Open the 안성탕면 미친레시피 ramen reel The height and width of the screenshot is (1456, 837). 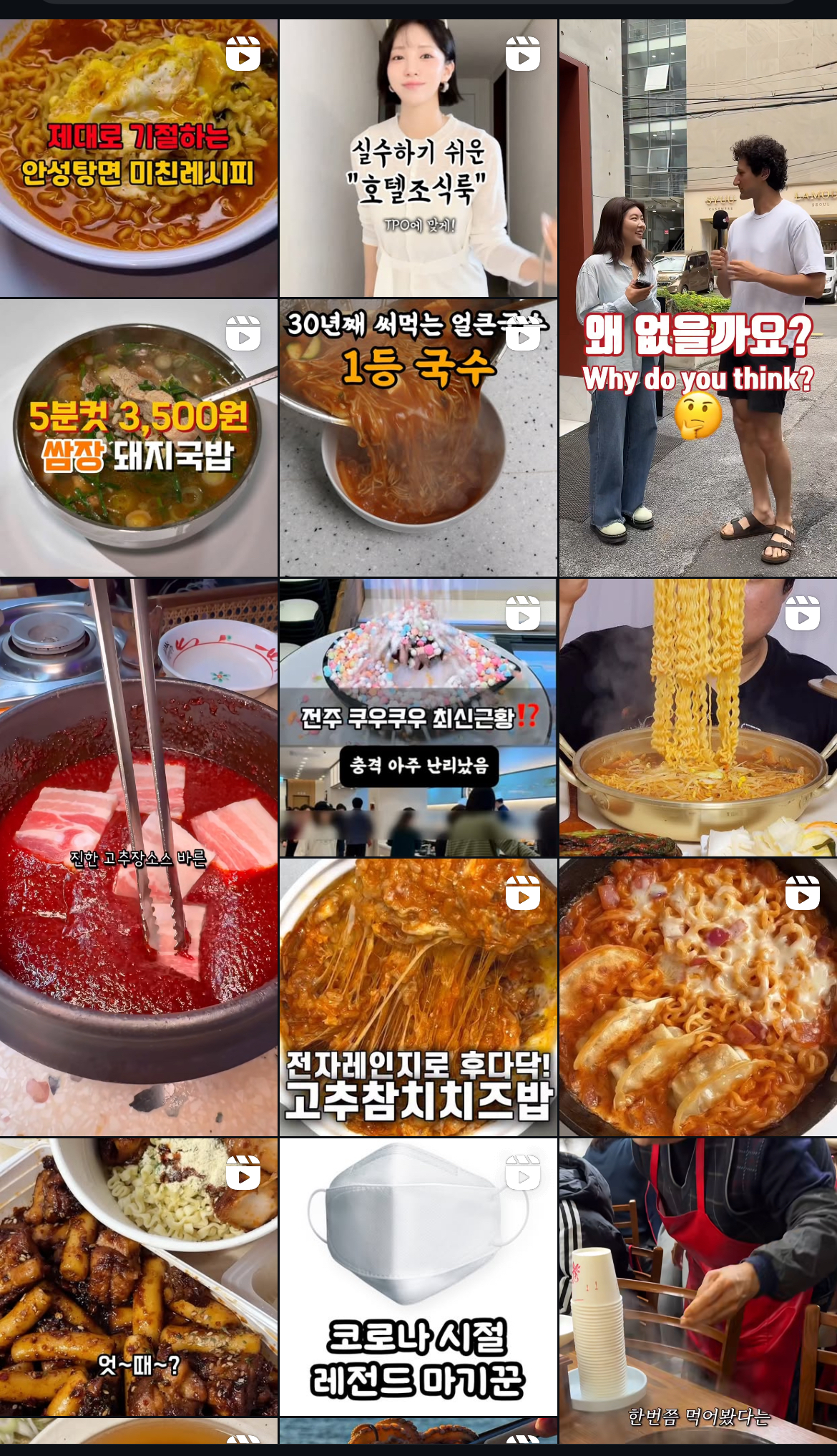point(139,158)
